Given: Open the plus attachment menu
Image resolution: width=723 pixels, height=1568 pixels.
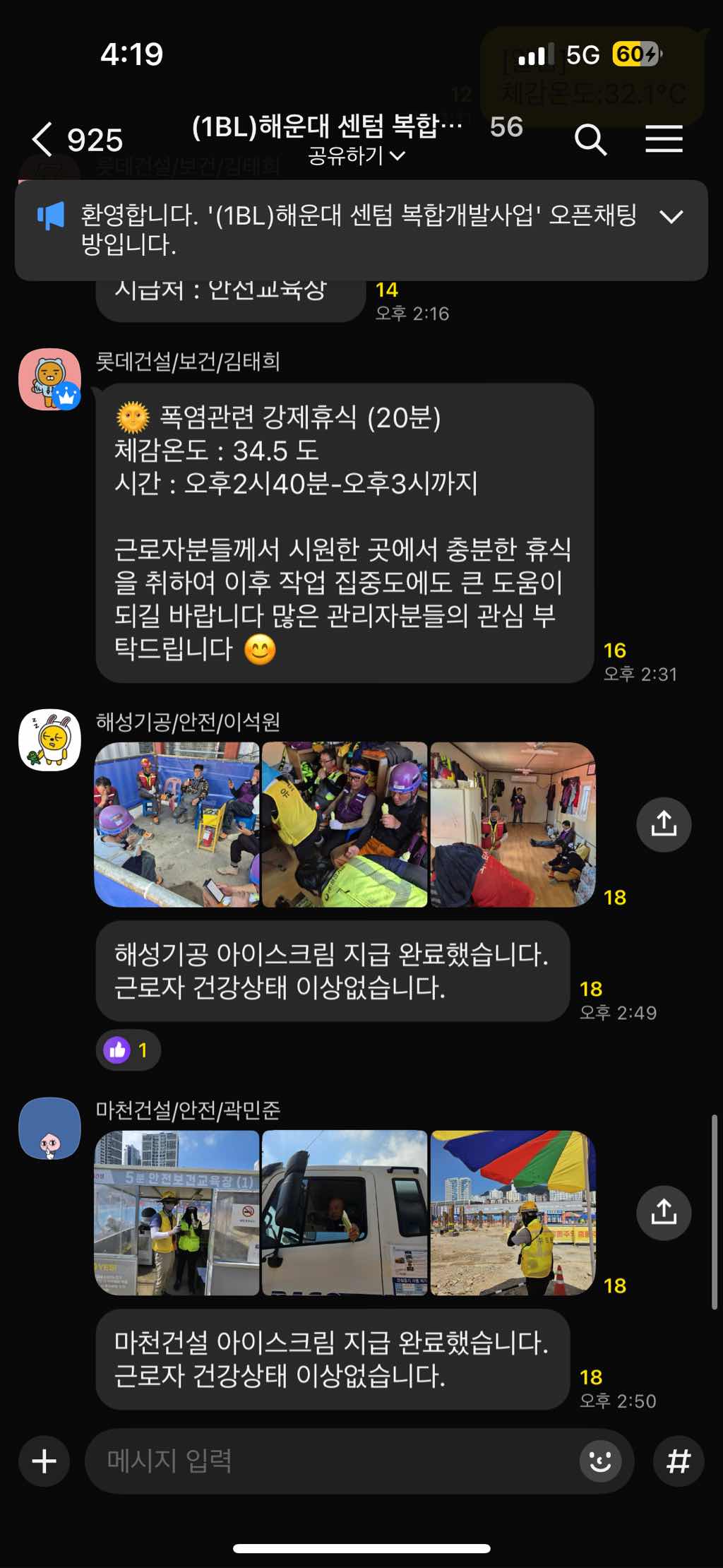Looking at the screenshot, I should tap(44, 1461).
